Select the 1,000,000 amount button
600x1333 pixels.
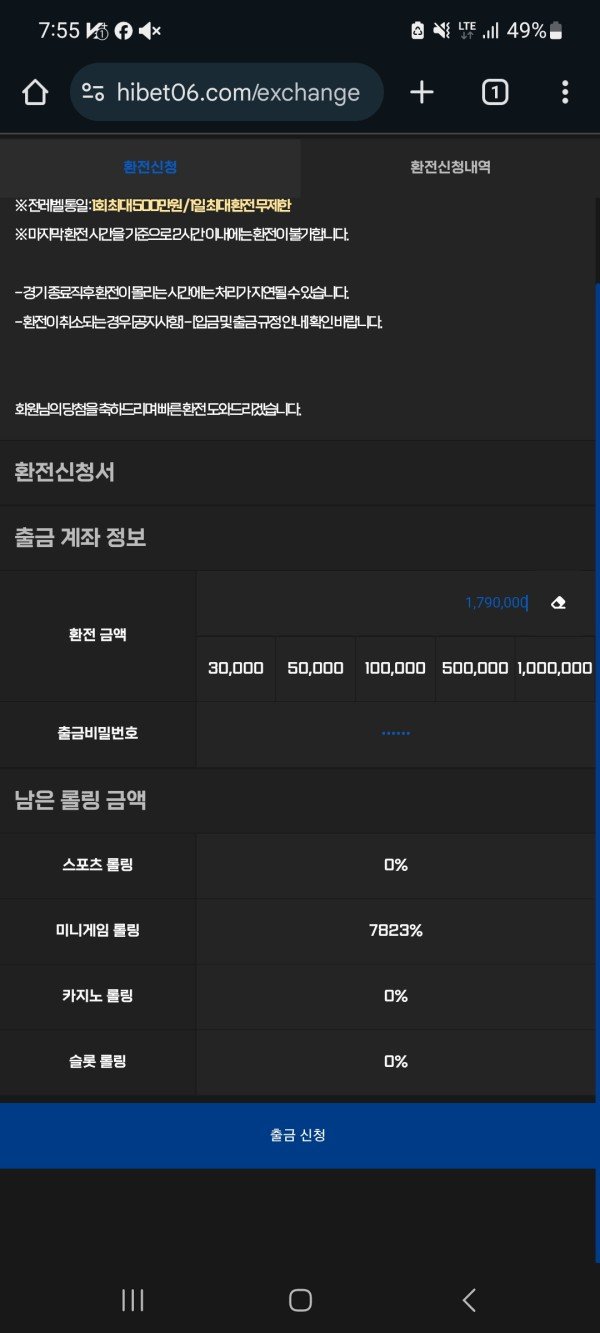click(555, 668)
